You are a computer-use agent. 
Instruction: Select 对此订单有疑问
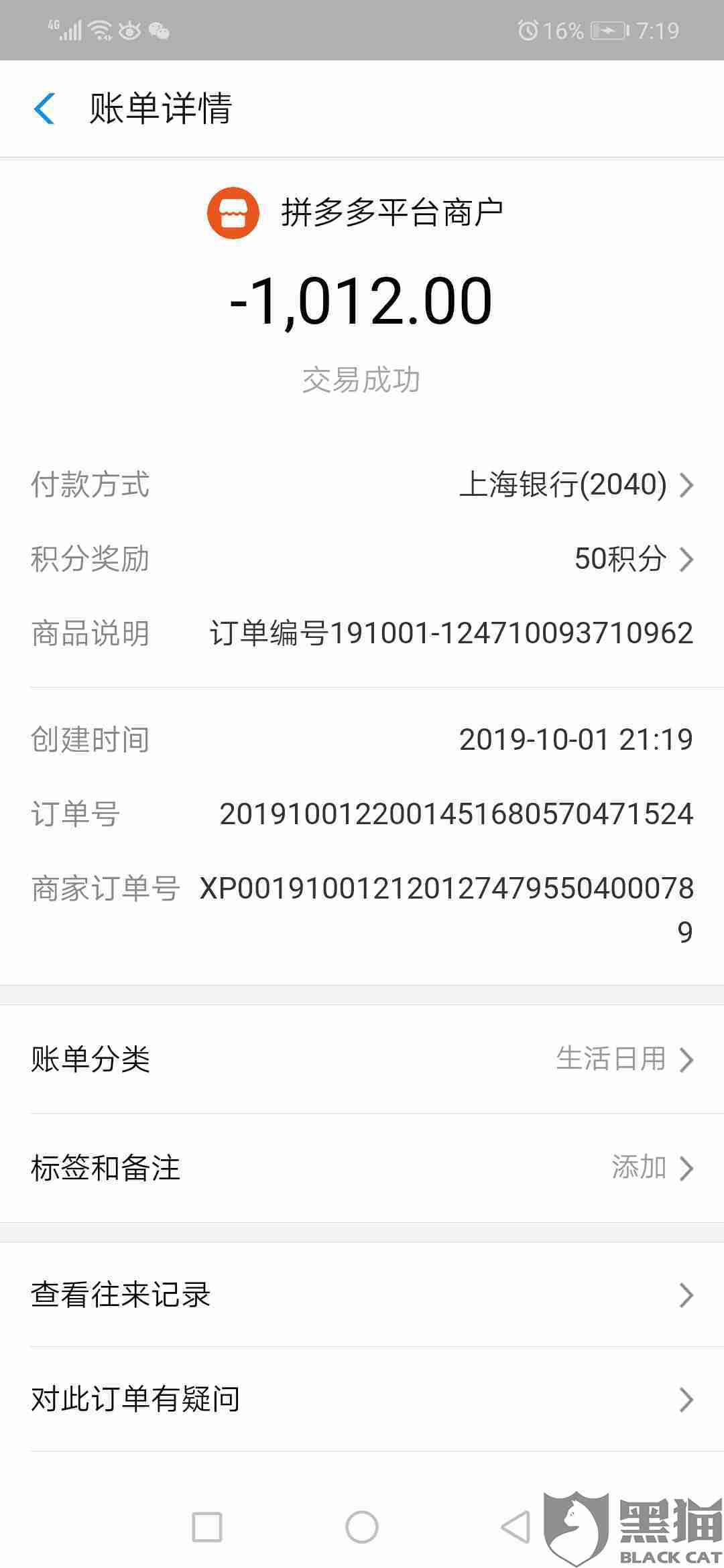point(362,1400)
